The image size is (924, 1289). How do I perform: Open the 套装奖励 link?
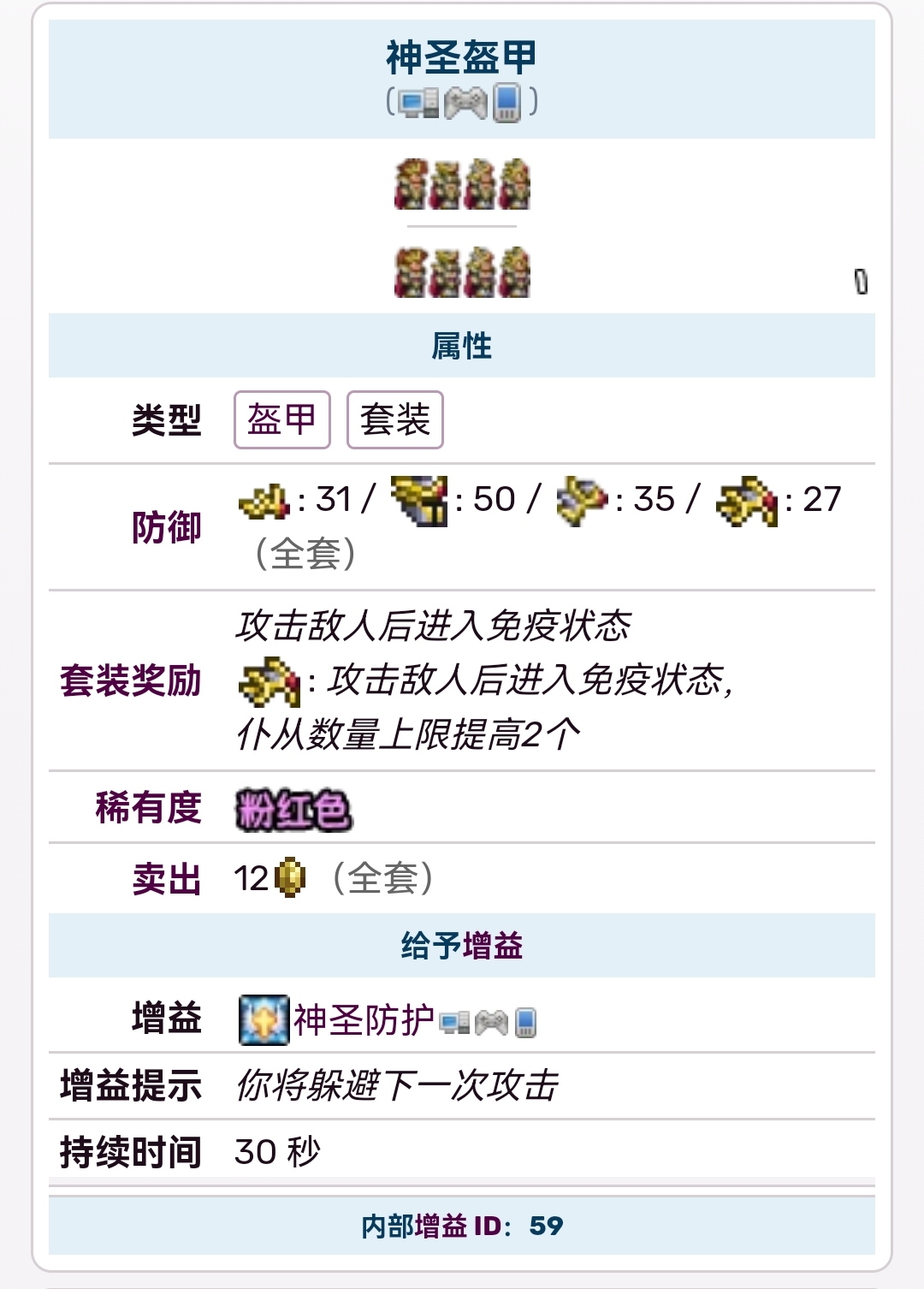point(130,681)
